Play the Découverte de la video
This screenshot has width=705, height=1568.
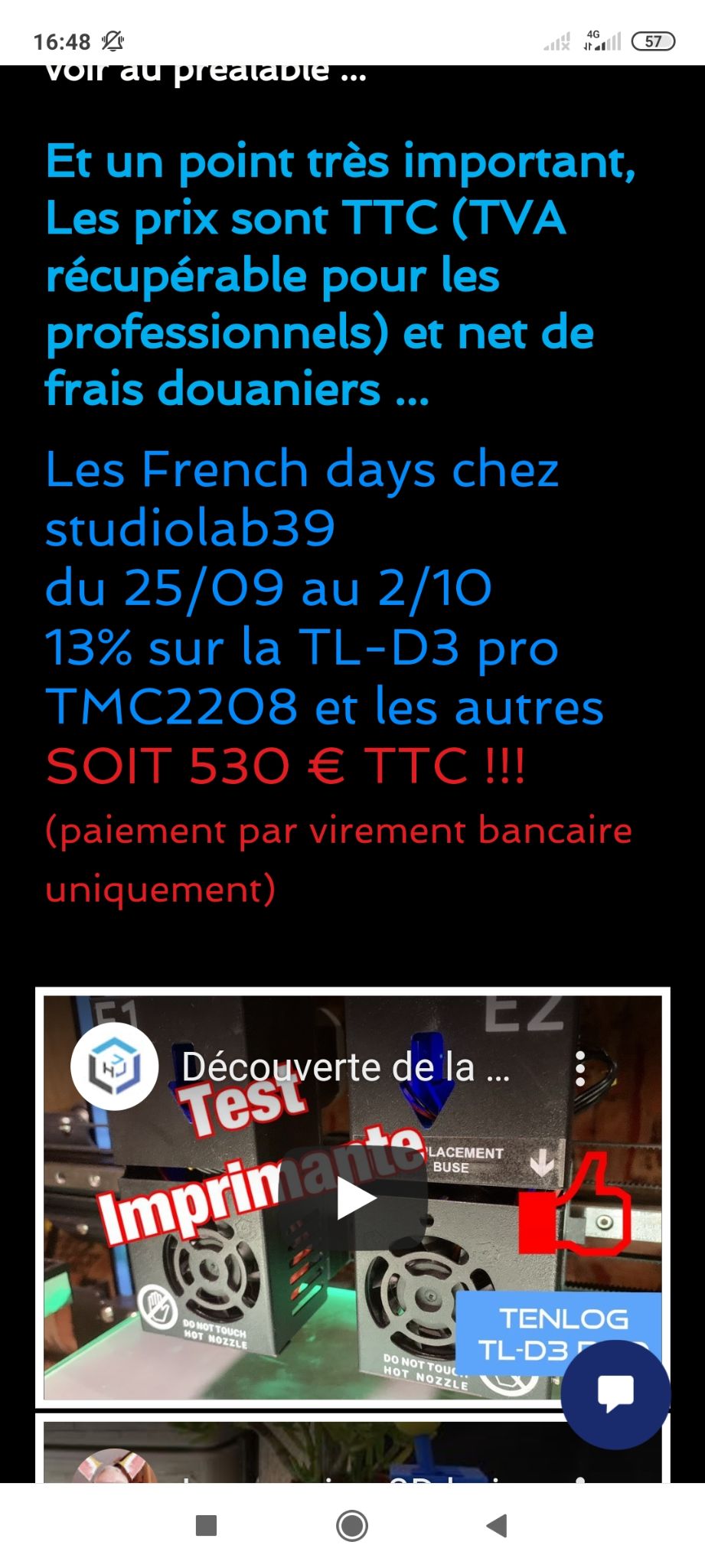[354, 1198]
